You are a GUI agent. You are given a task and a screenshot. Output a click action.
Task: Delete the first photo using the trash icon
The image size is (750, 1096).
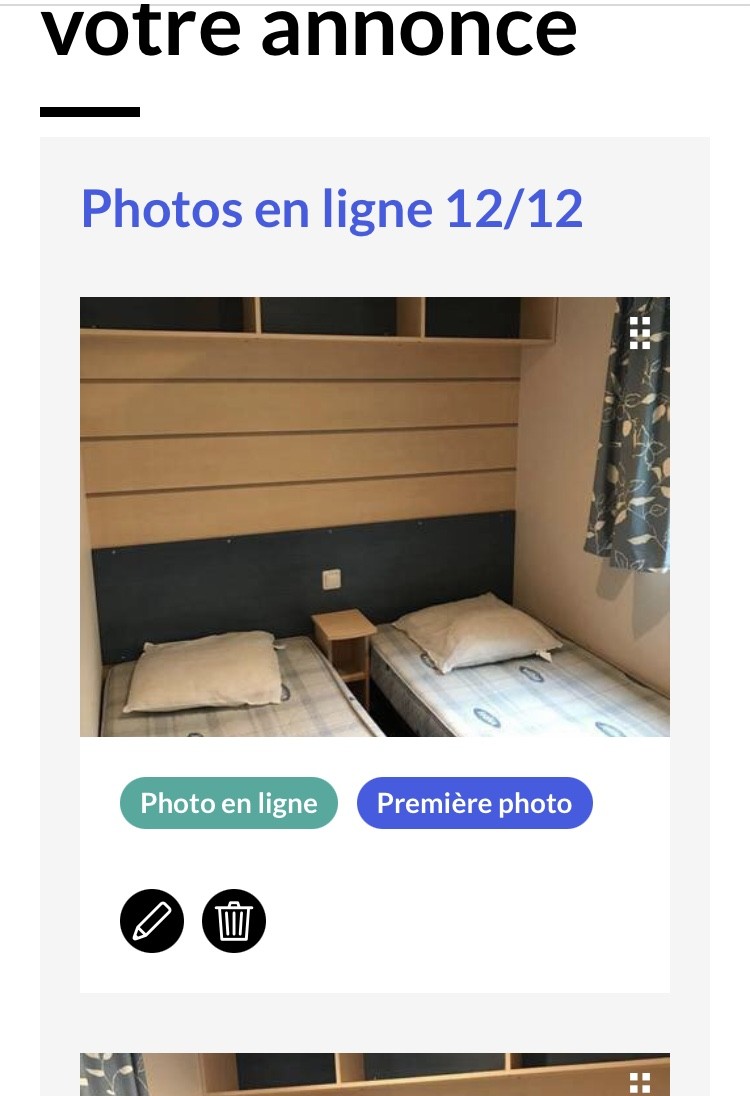pos(234,920)
